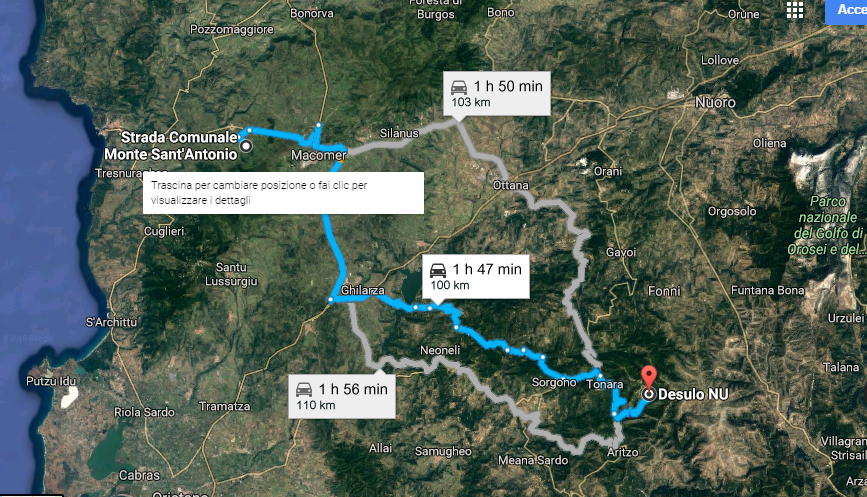867x497 pixels.
Task: Select the 1 h 47 min route
Action: [x=474, y=276]
